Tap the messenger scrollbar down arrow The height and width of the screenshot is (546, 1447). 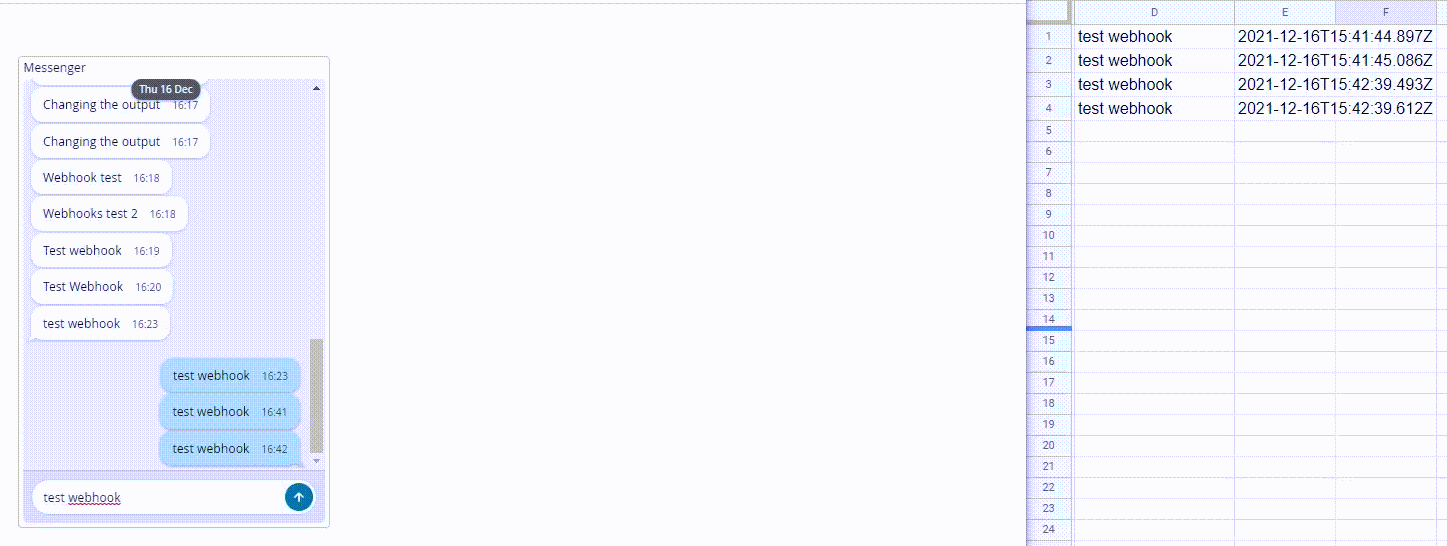pos(317,461)
